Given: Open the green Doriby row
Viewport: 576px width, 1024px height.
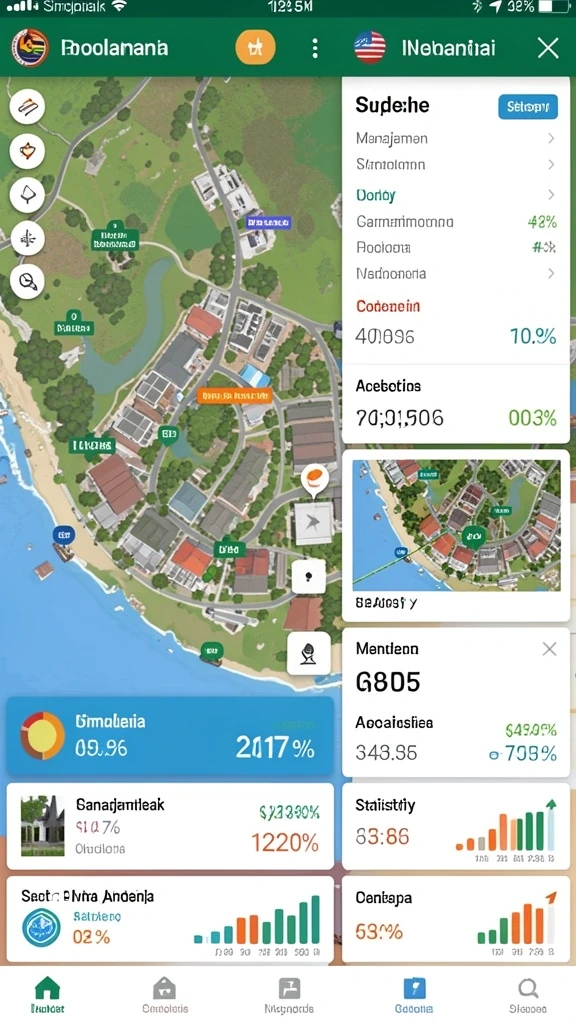Looking at the screenshot, I should pos(455,195).
